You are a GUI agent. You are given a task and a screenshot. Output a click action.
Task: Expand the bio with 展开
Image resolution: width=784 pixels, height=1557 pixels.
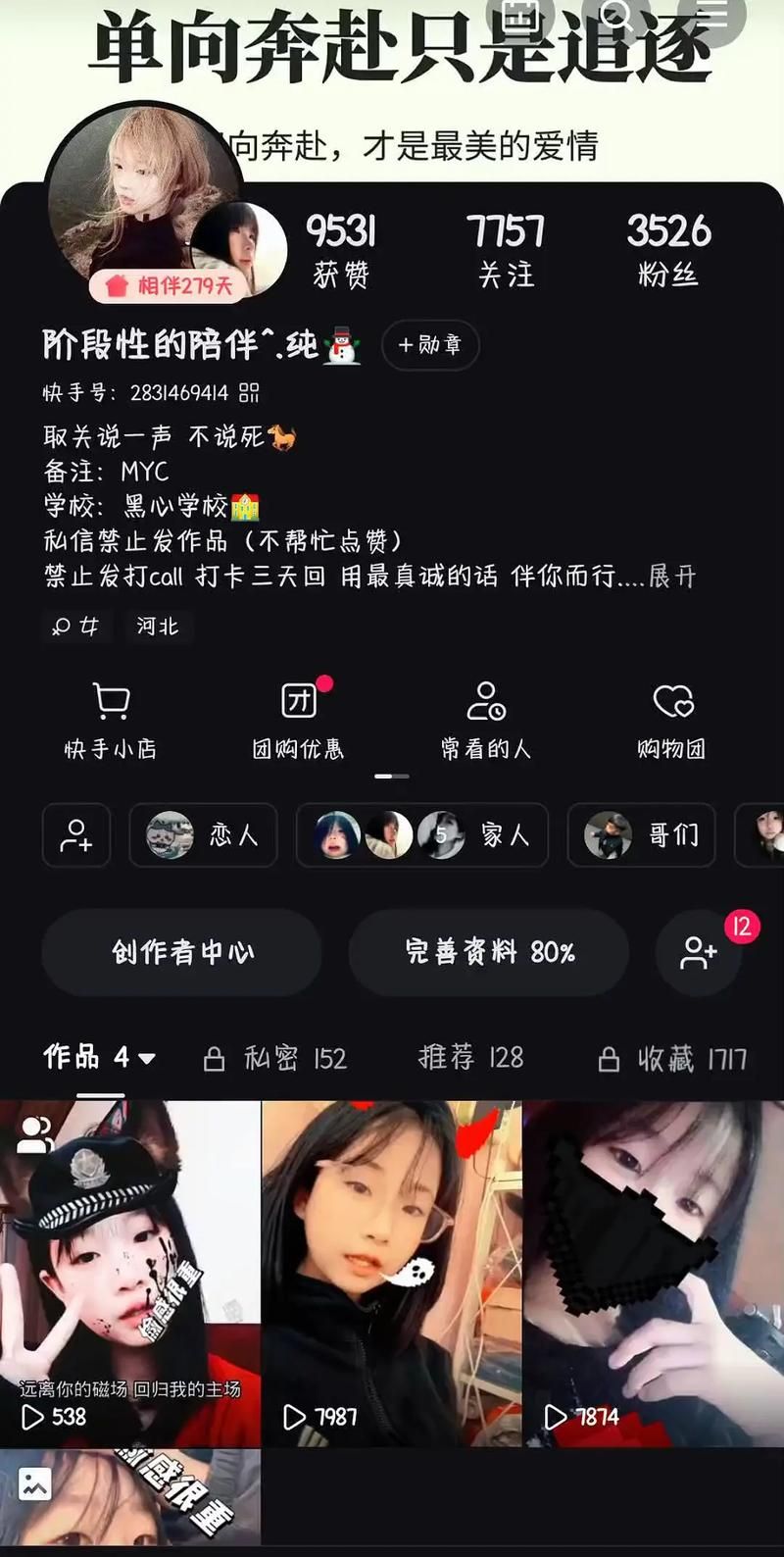pos(672,577)
